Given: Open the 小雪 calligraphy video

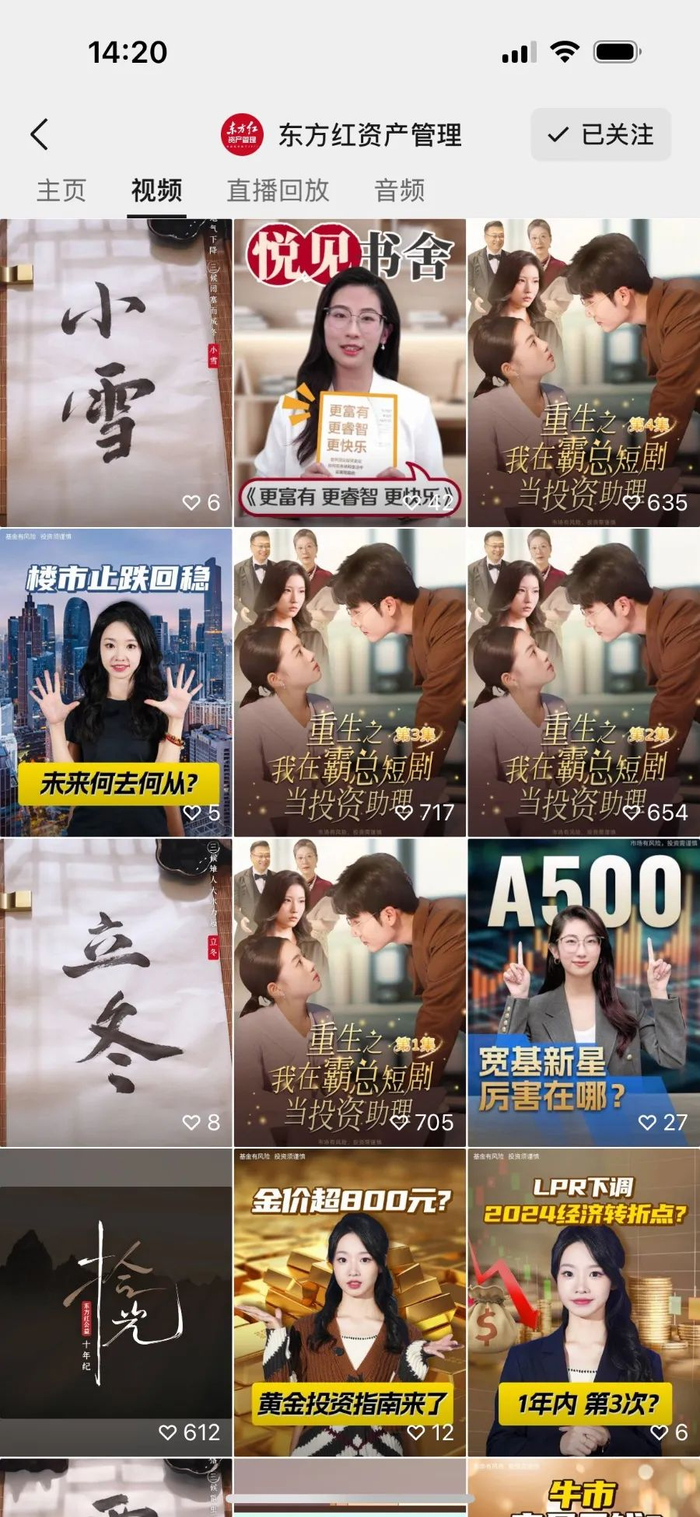Looking at the screenshot, I should click(116, 372).
